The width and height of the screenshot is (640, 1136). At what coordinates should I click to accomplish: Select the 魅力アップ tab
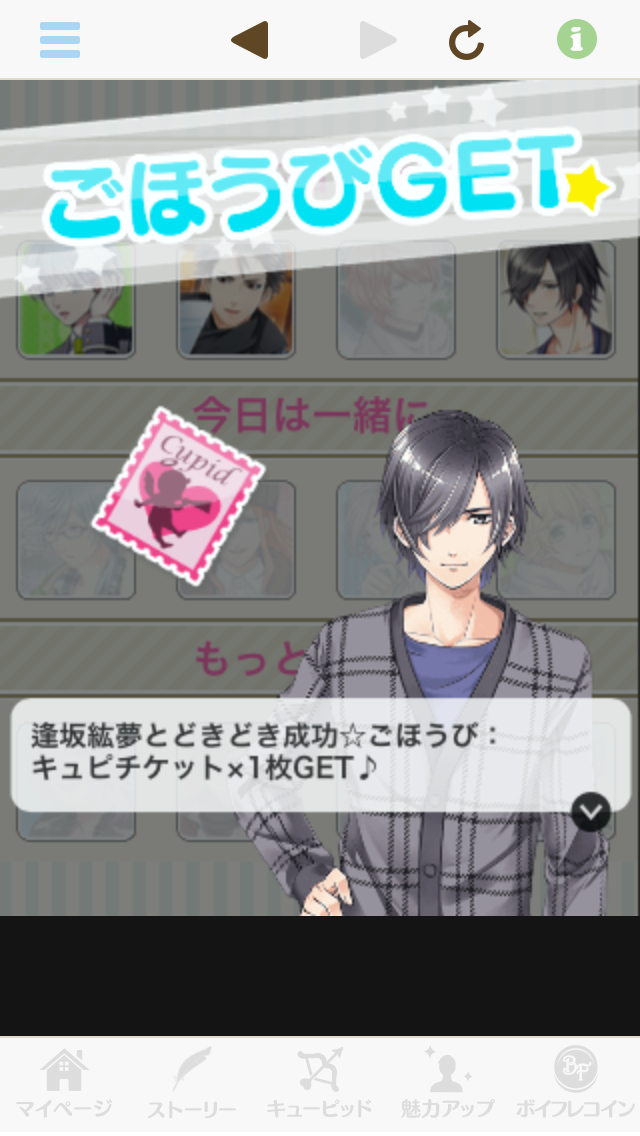pyautogui.click(x=447, y=1085)
